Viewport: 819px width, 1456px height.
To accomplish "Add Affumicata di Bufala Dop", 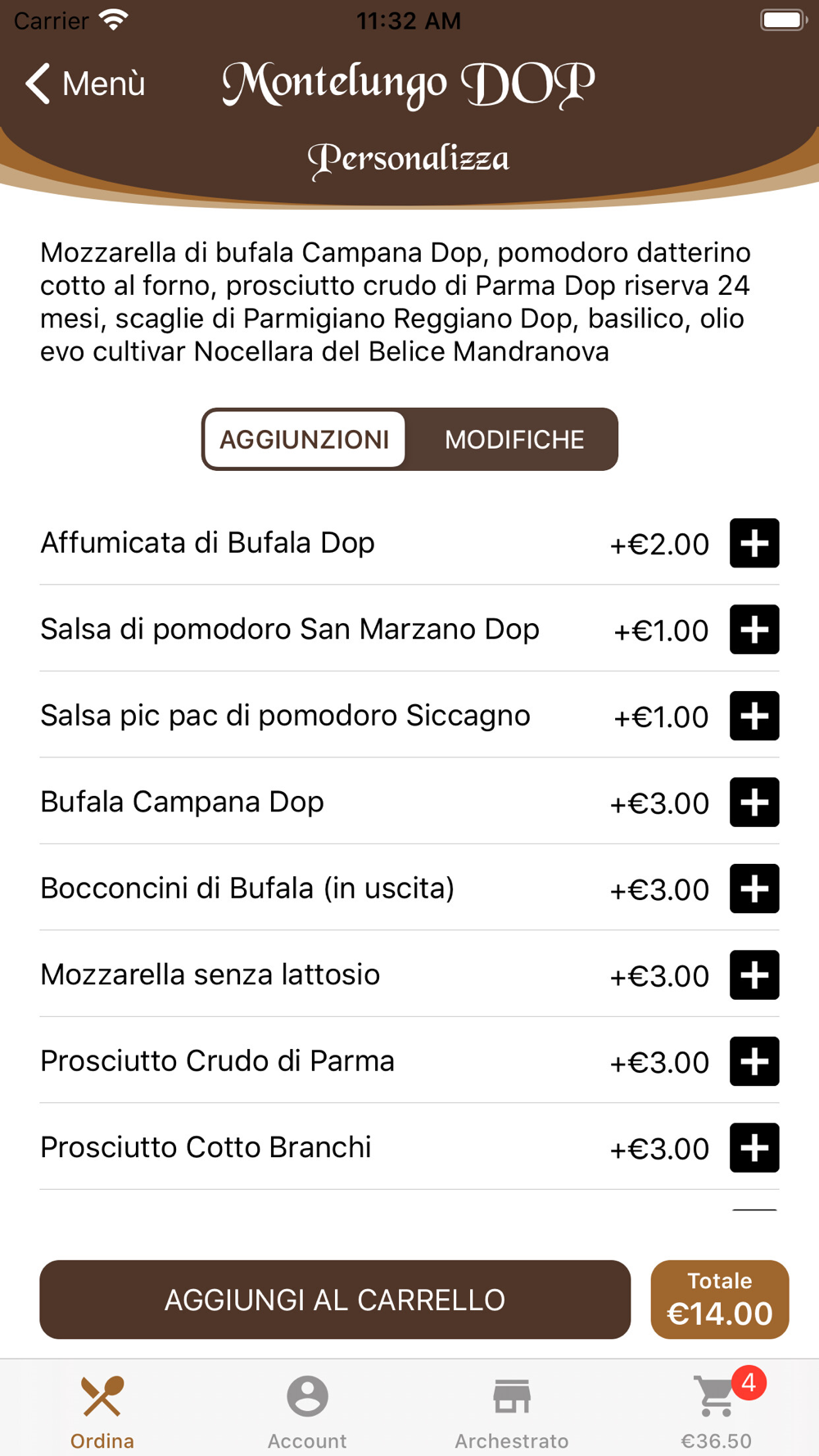I will coord(754,543).
